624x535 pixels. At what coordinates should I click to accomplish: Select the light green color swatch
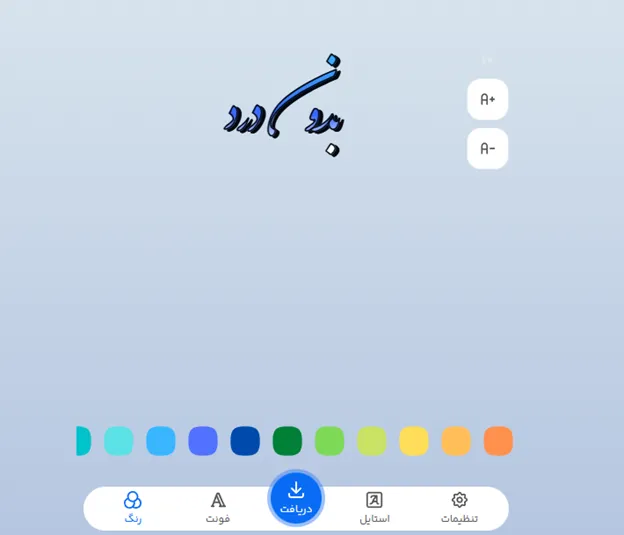coord(329,441)
